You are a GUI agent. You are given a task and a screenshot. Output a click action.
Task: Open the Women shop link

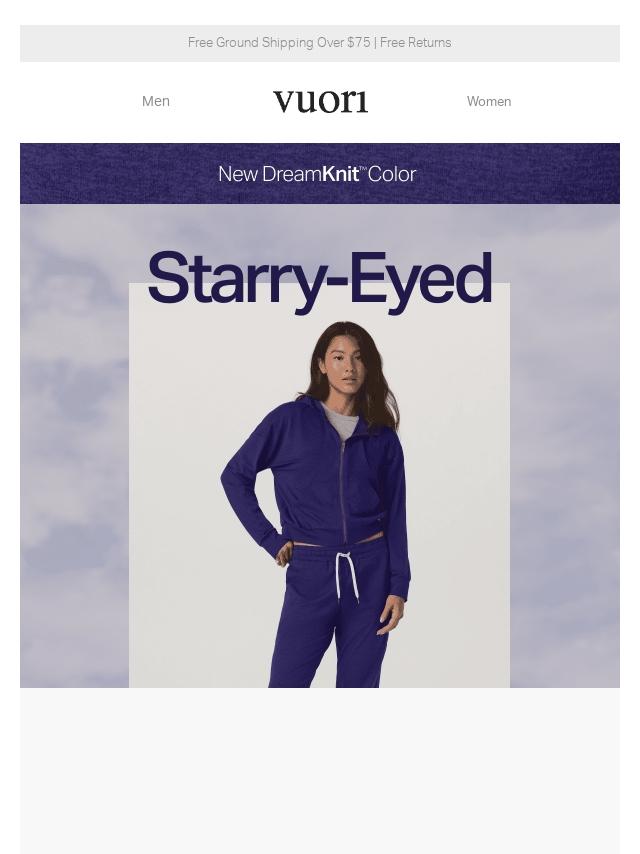488,101
